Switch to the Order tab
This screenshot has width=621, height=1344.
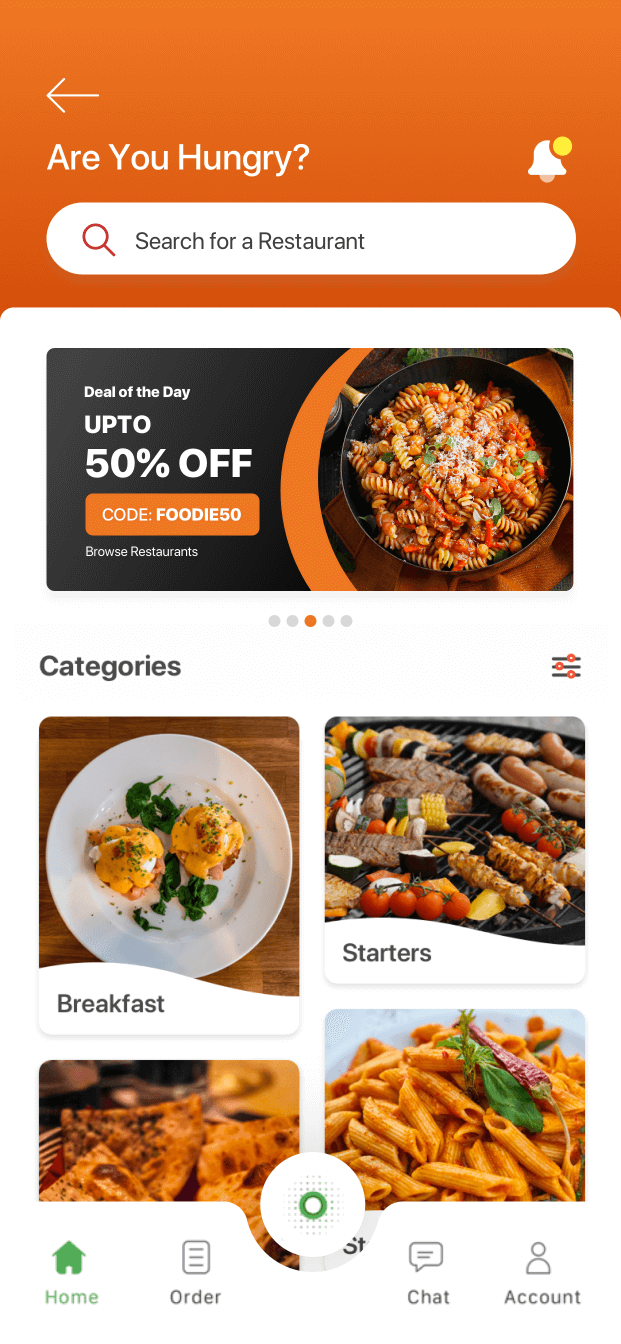[195, 1272]
